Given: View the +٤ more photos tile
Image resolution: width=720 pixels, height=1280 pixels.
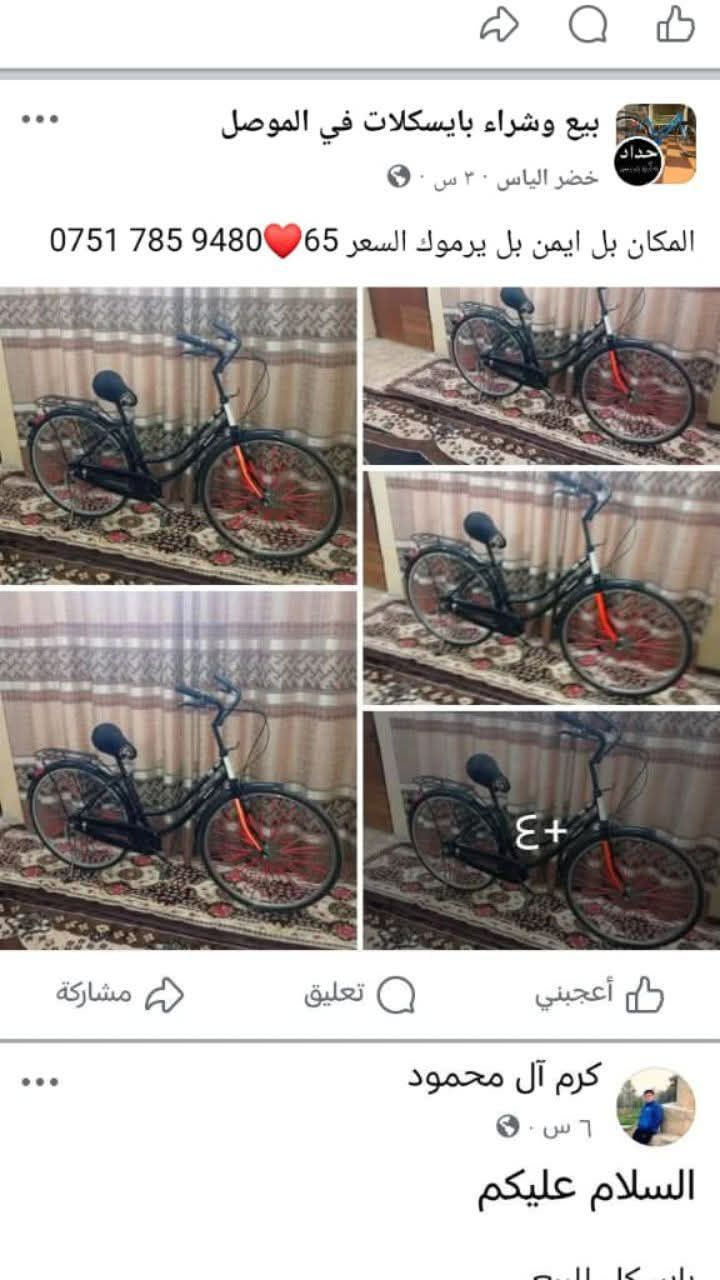Looking at the screenshot, I should click(541, 830).
